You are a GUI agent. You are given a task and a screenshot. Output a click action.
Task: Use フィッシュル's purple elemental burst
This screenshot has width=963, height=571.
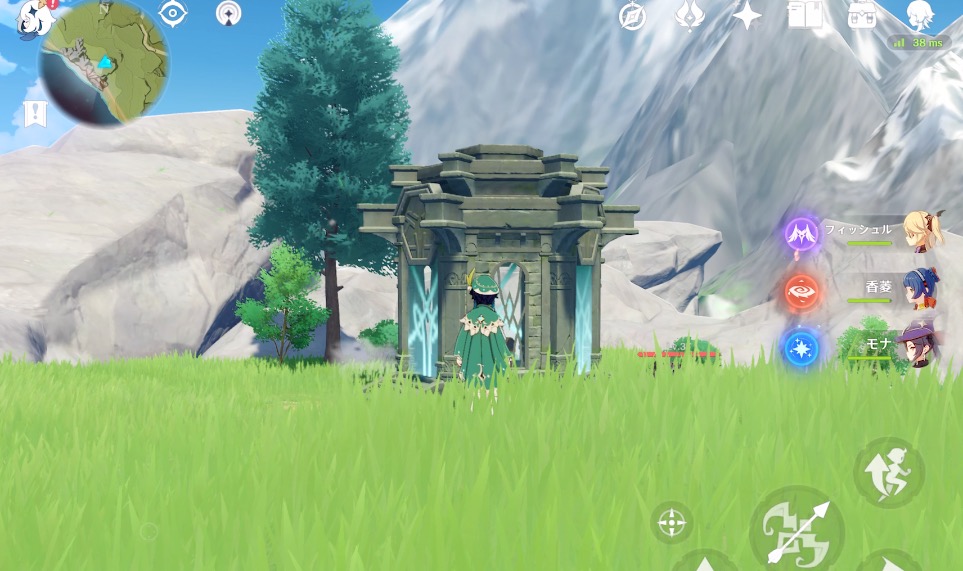[x=801, y=234]
